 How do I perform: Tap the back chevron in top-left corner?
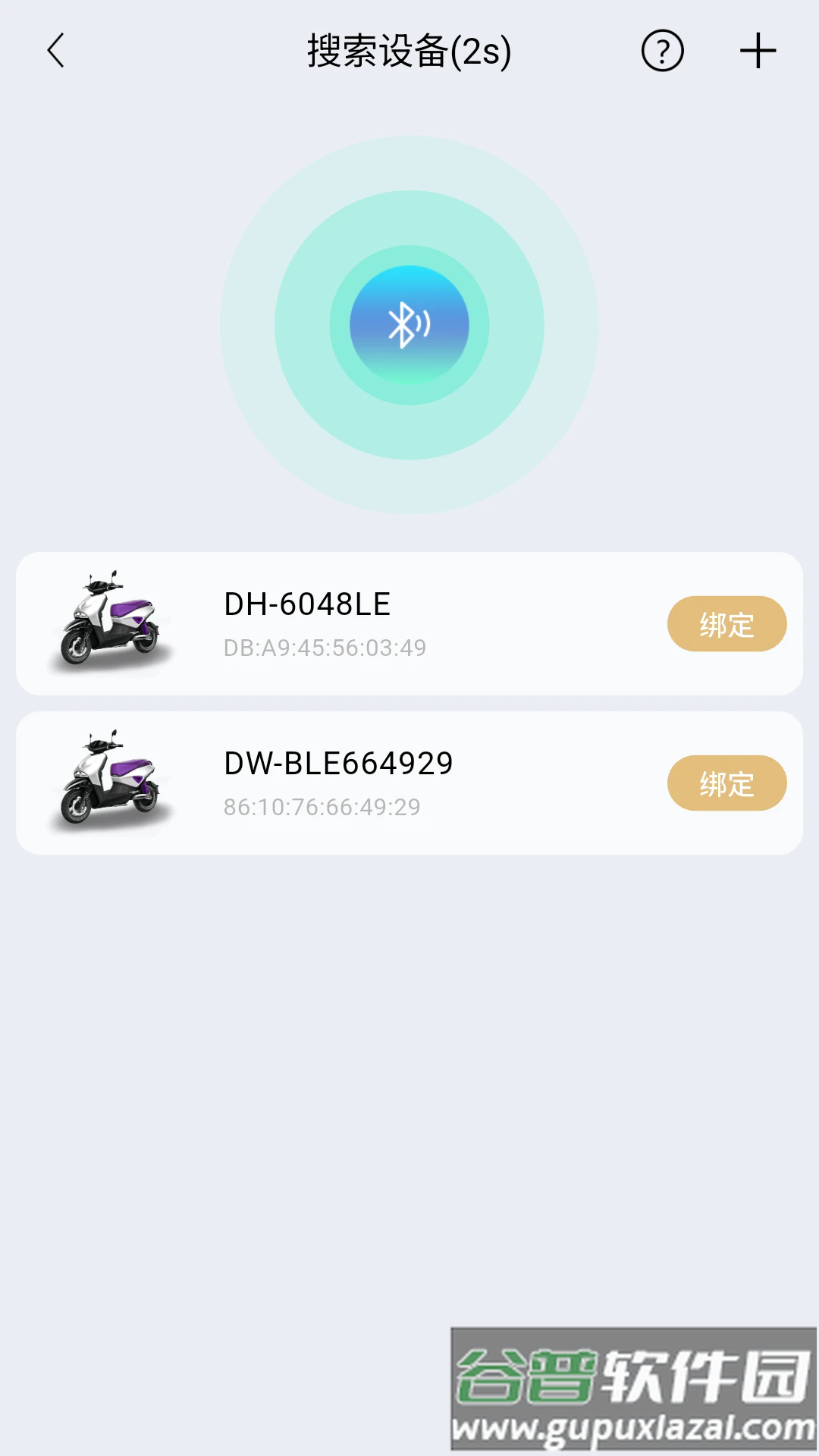[x=55, y=52]
